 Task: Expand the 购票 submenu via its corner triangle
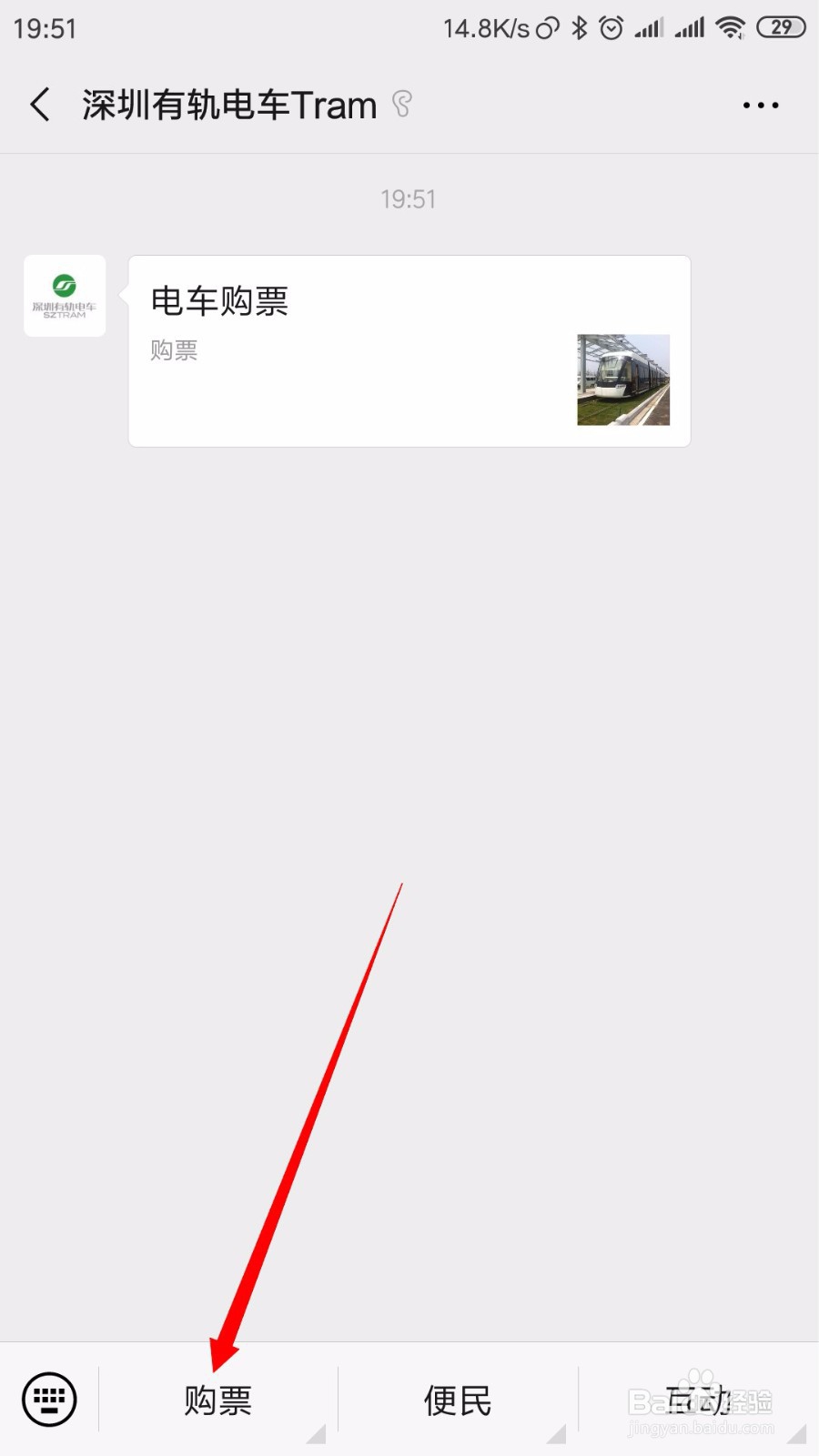(317, 1434)
